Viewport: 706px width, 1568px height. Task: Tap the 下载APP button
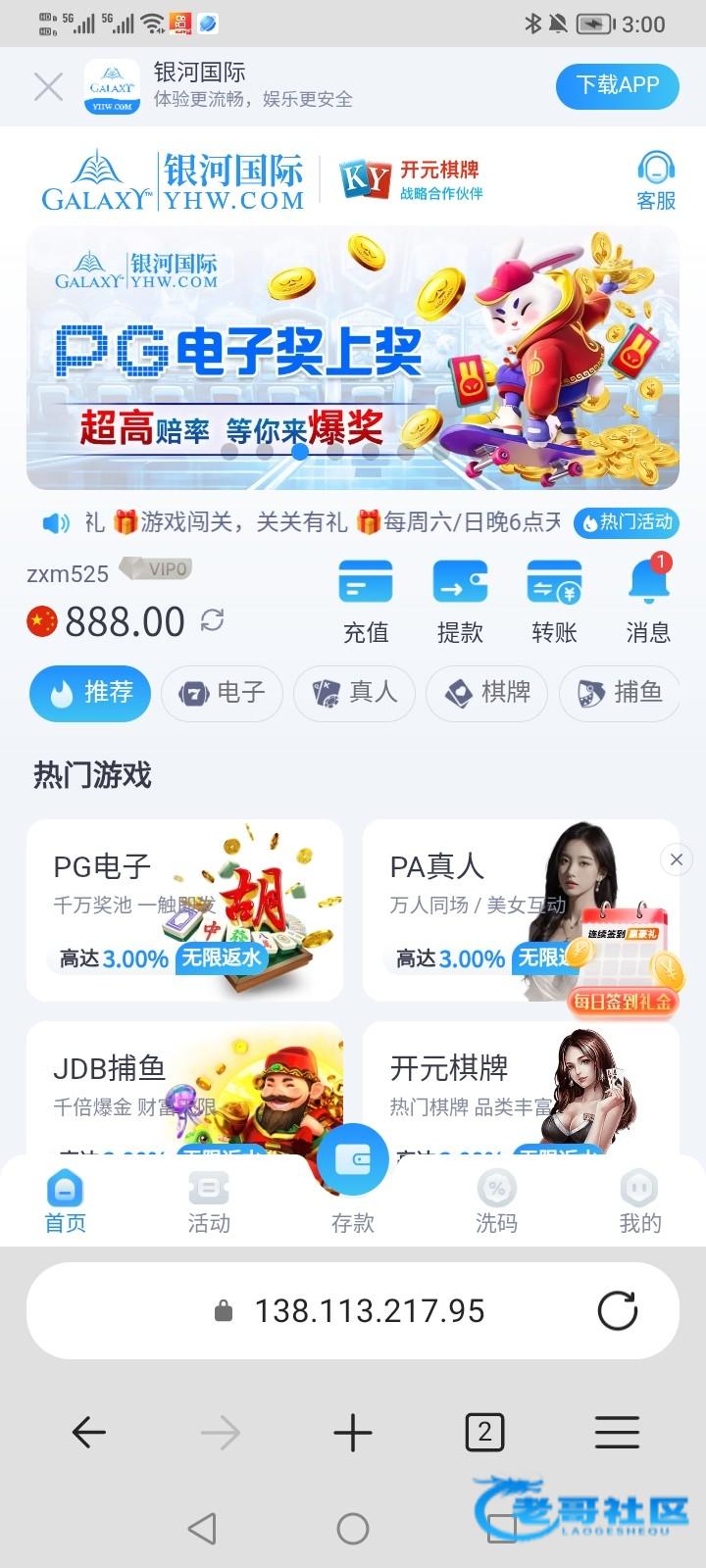pyautogui.click(x=618, y=86)
